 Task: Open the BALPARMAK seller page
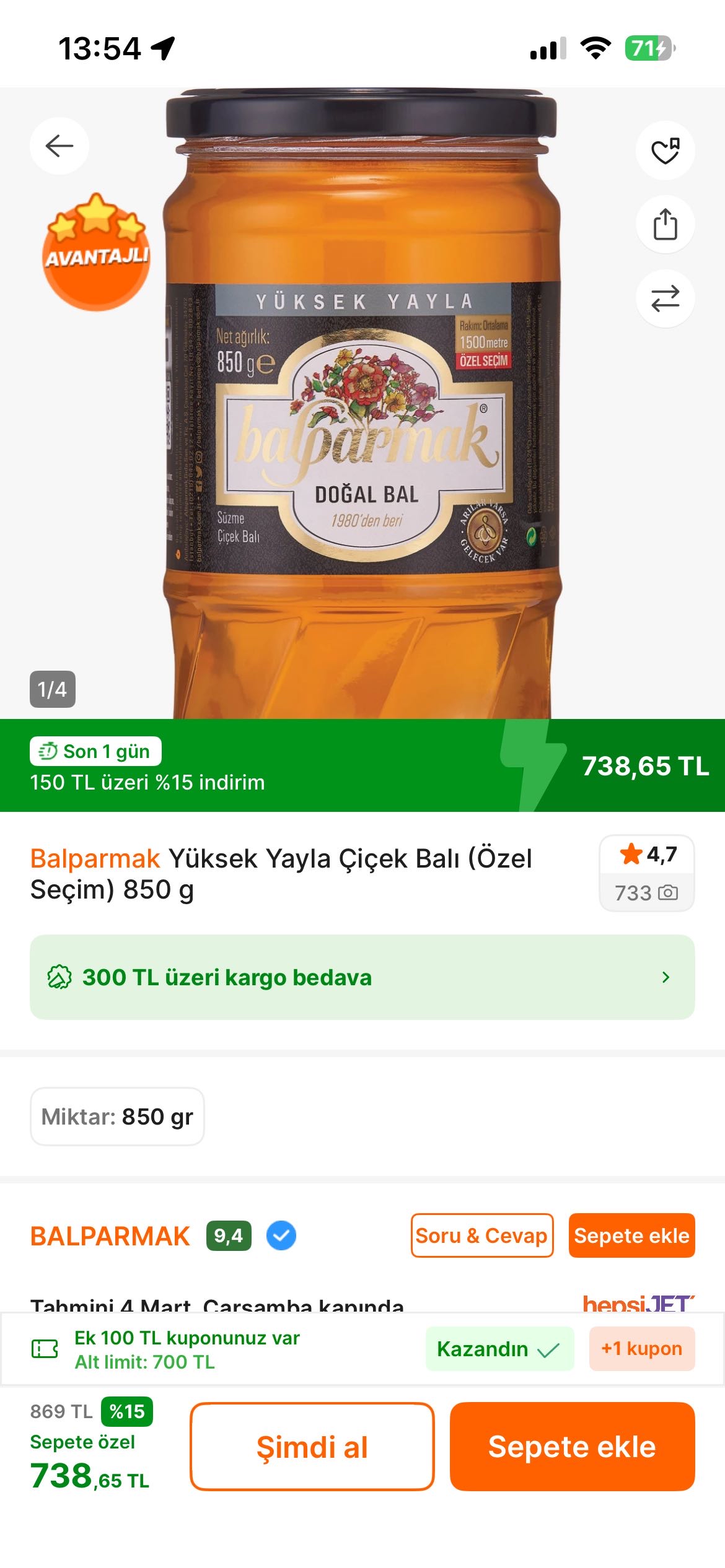click(110, 1235)
